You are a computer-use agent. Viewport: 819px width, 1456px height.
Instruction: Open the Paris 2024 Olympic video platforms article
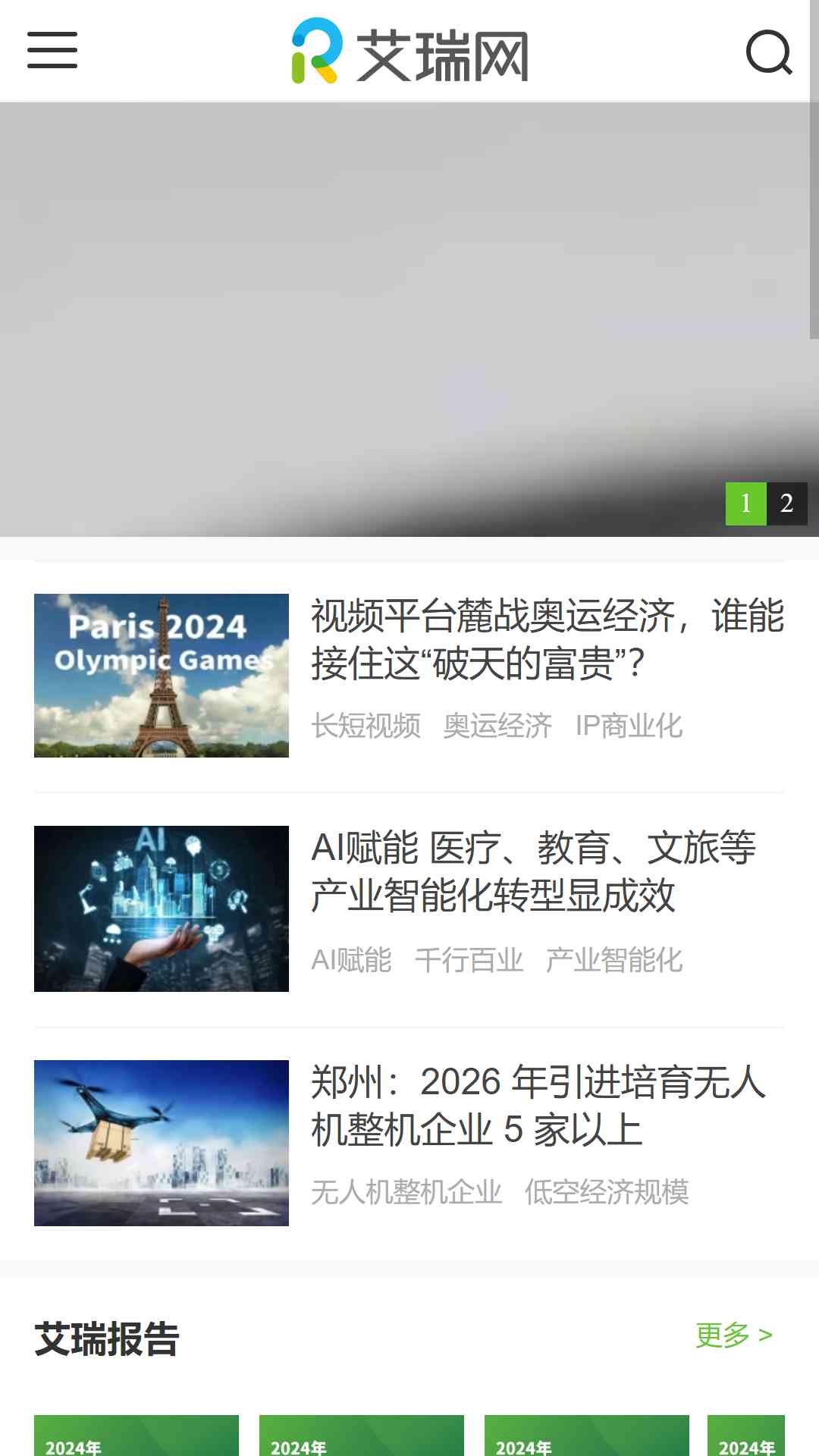click(x=546, y=639)
